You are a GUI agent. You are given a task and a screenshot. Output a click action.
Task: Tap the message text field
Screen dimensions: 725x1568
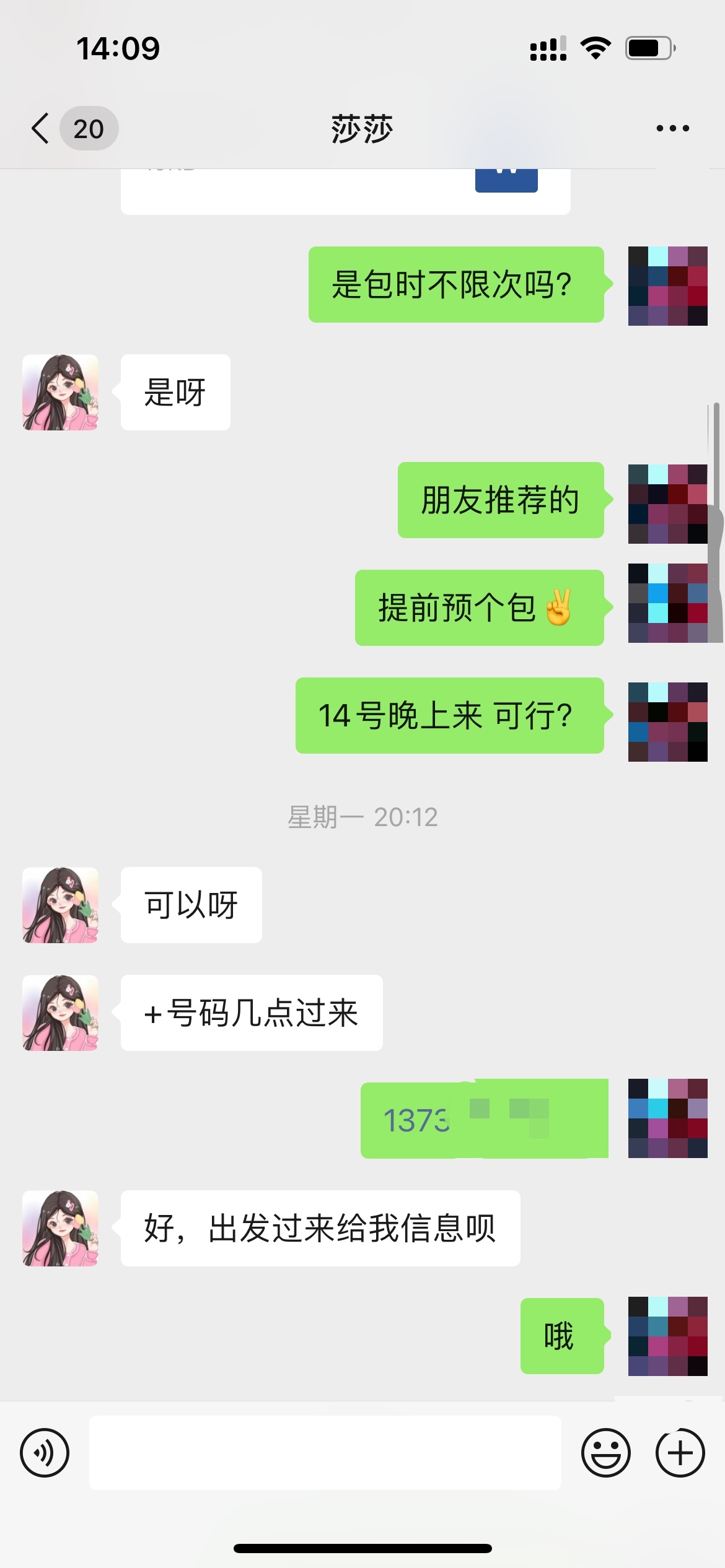click(325, 1453)
